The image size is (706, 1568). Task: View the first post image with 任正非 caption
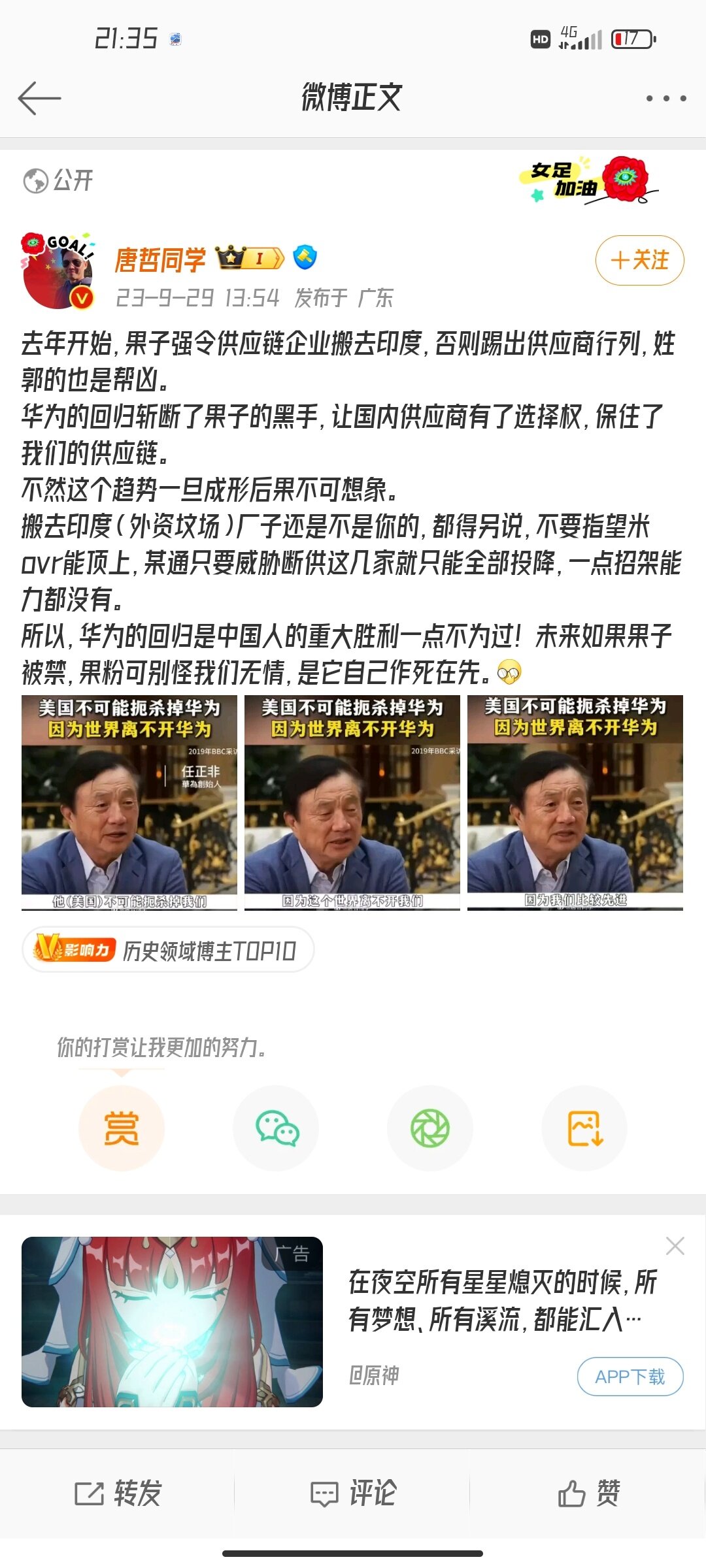(x=129, y=802)
